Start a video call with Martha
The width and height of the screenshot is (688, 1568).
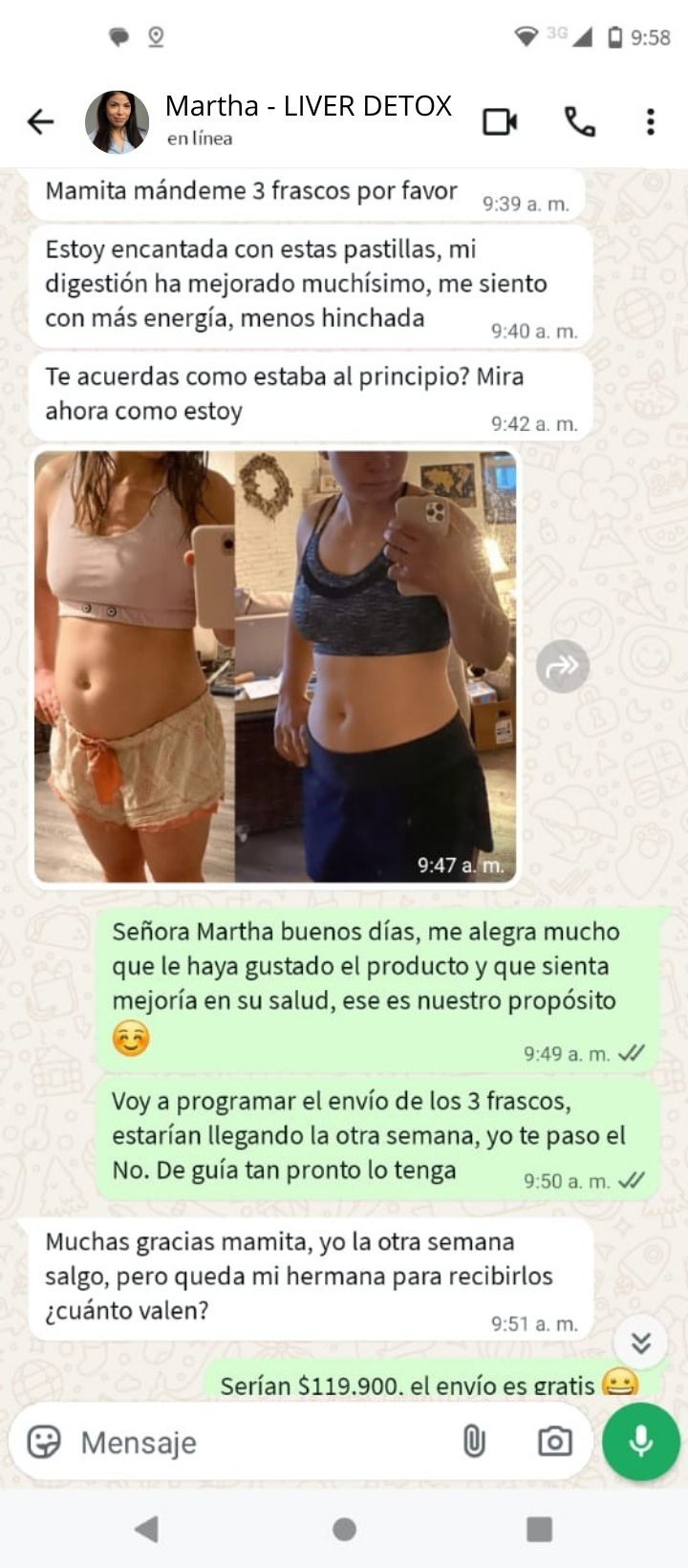[500, 121]
